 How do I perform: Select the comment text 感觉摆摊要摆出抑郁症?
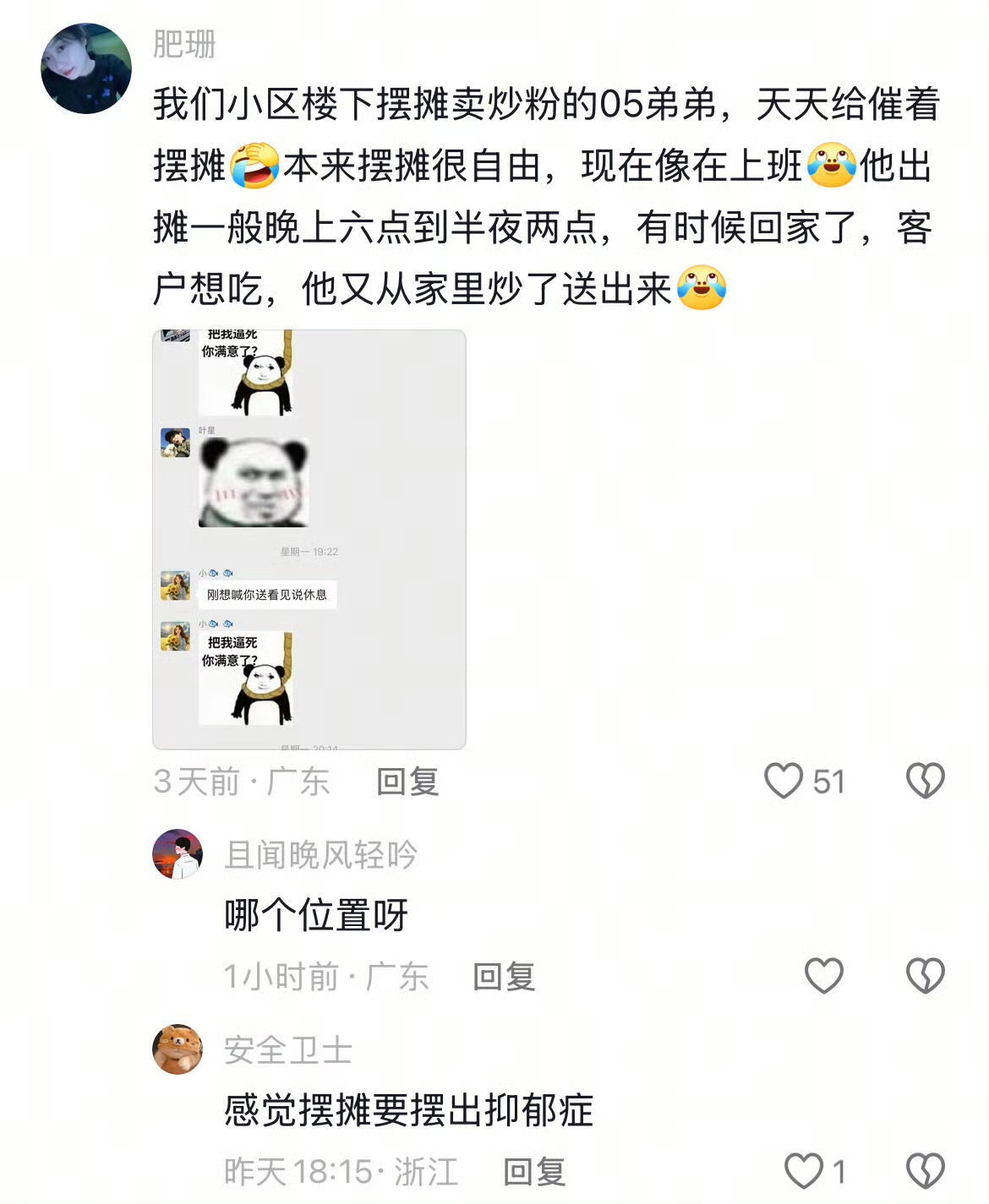point(411,1114)
